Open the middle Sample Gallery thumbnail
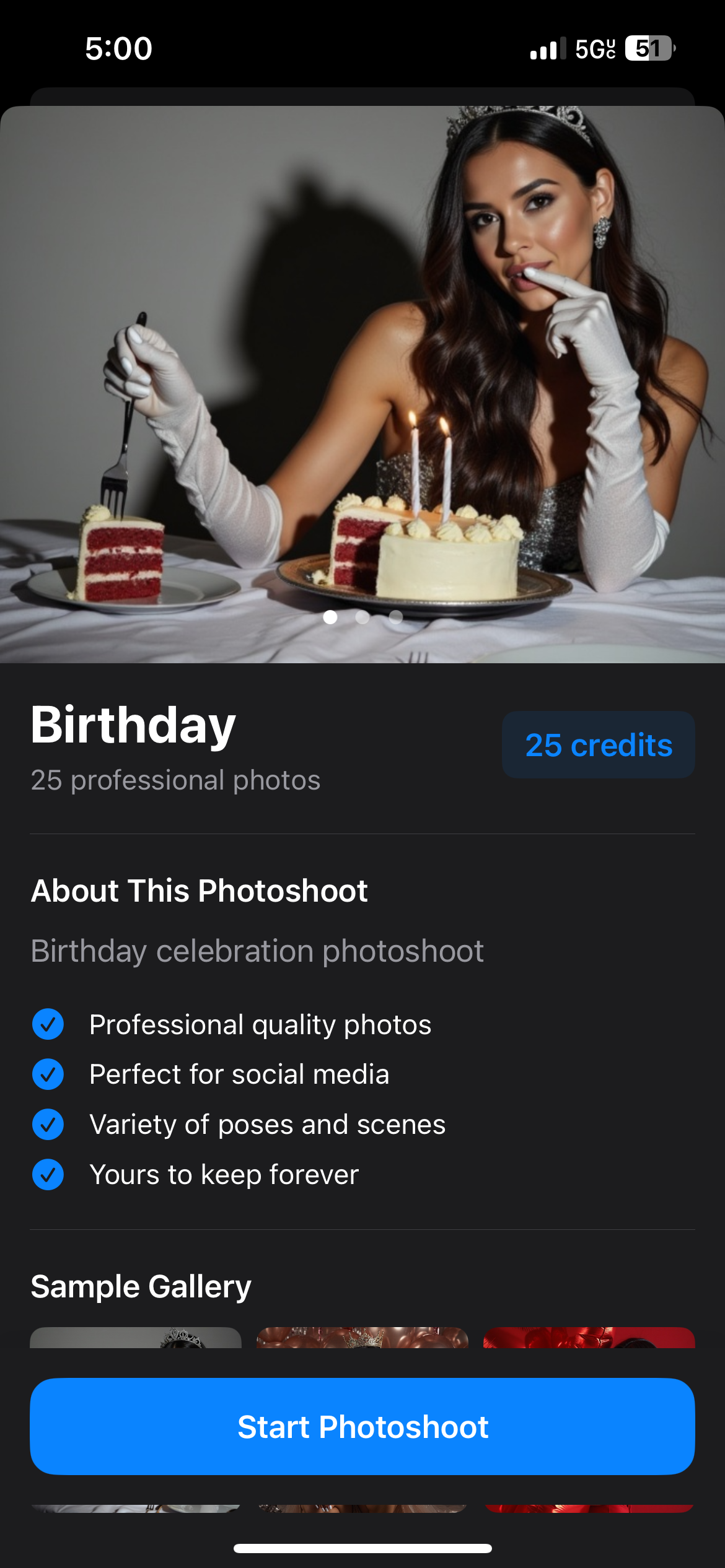This screenshot has width=725, height=1568. 362,1338
